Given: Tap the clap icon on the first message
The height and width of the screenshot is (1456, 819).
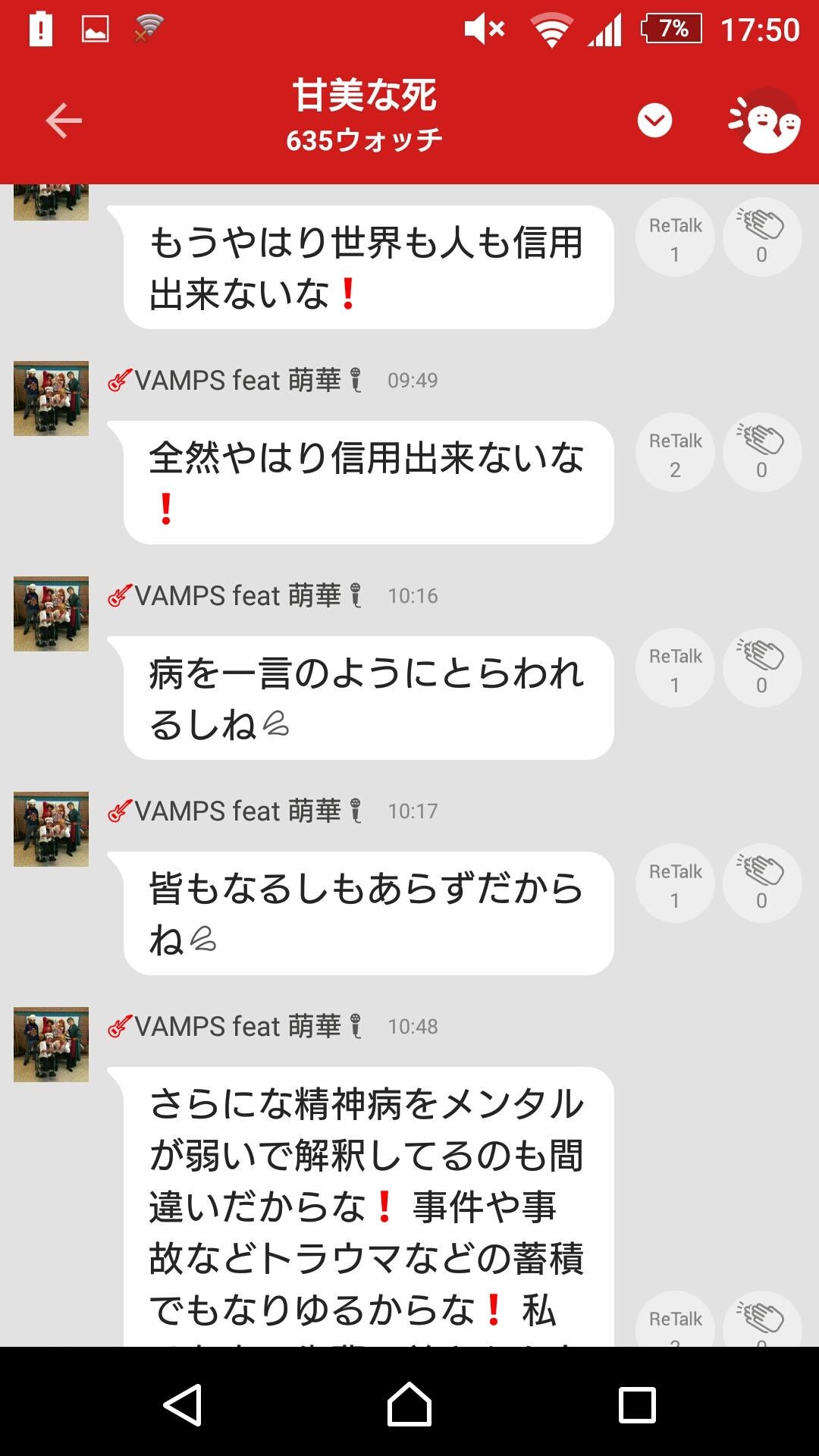Looking at the screenshot, I should click(761, 237).
